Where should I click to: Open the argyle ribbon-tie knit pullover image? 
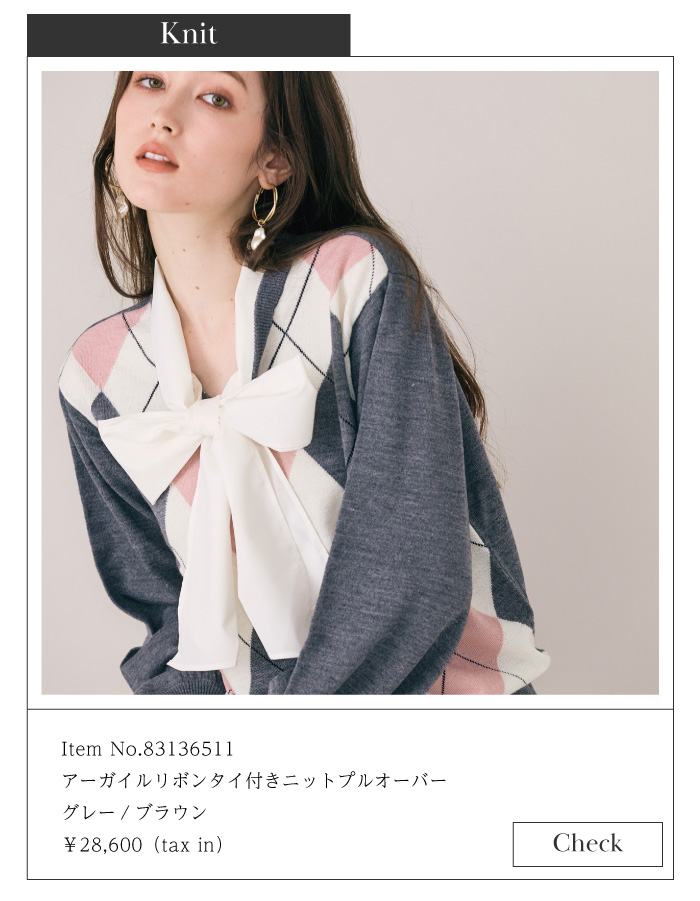pos(350,383)
